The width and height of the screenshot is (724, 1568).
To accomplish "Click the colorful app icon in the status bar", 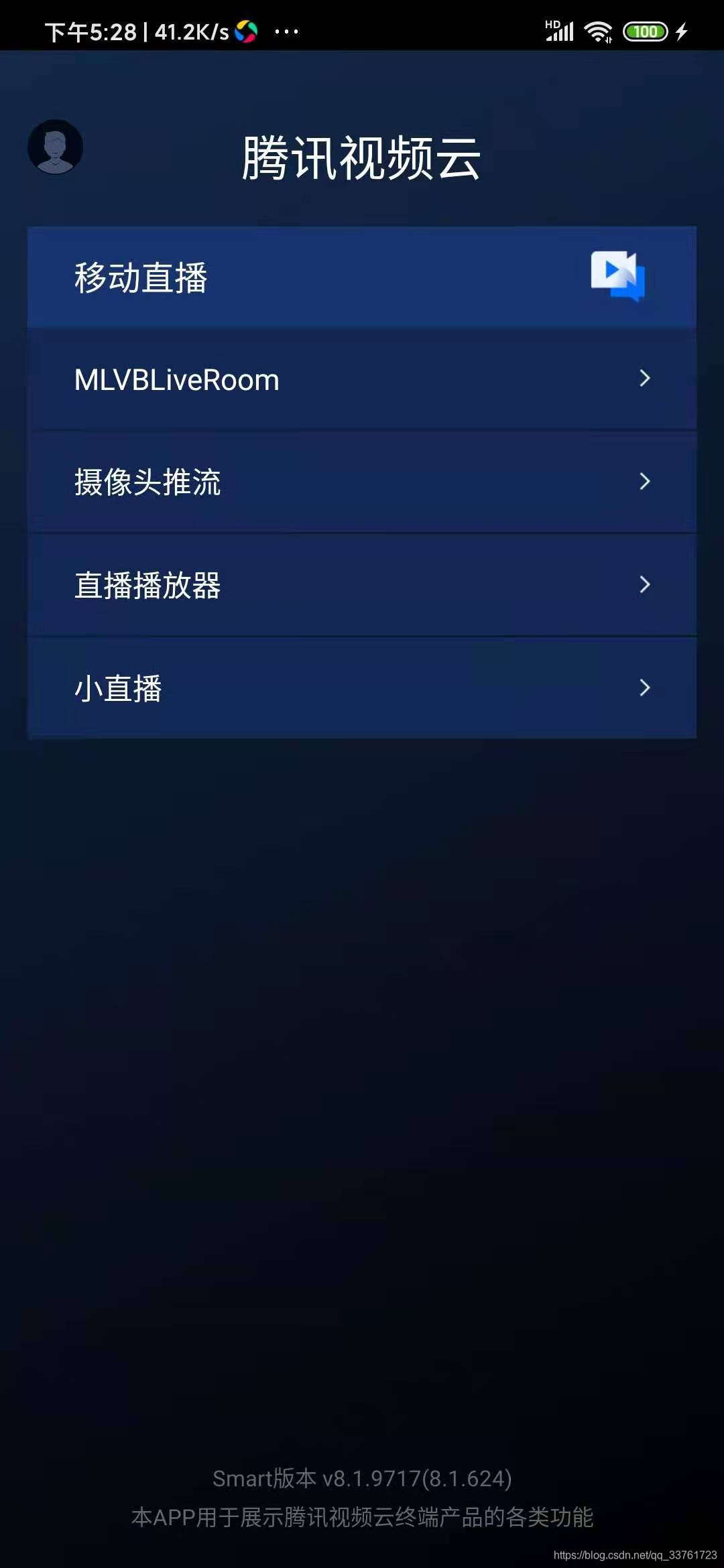I will pyautogui.click(x=245, y=31).
